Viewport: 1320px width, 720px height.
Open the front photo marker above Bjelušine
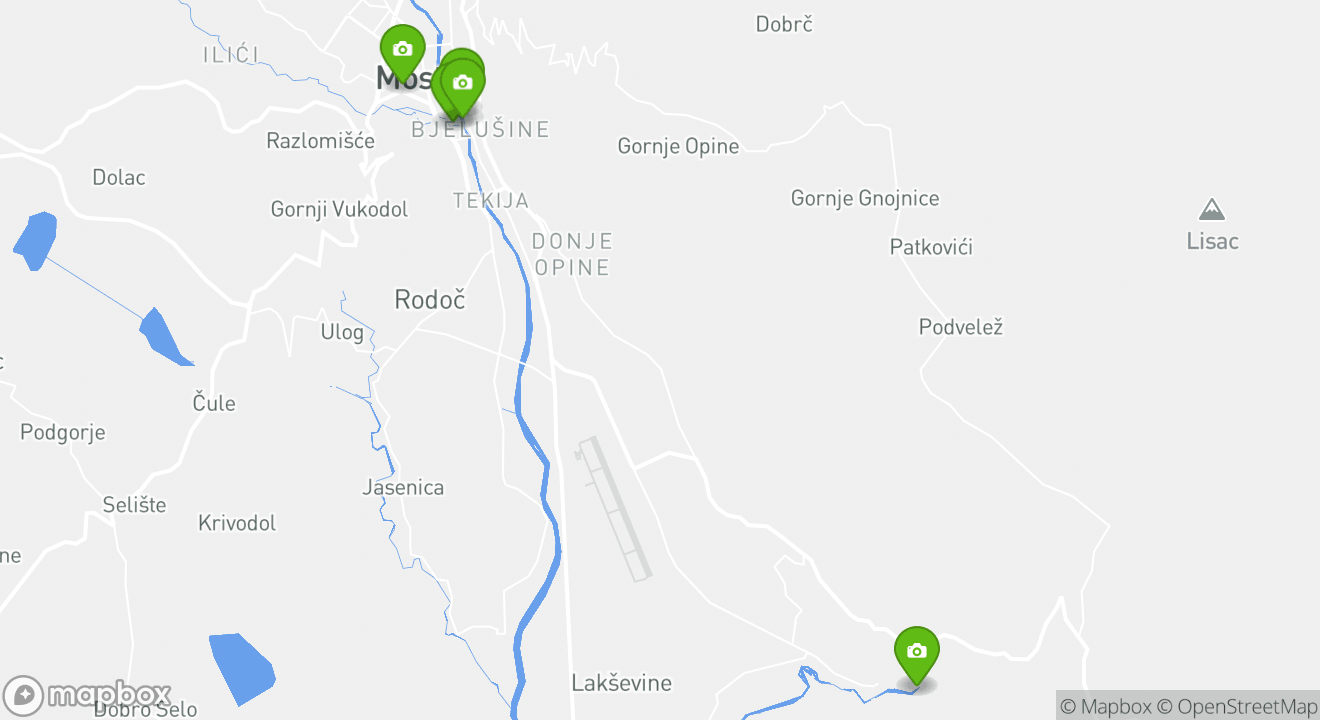(462, 84)
